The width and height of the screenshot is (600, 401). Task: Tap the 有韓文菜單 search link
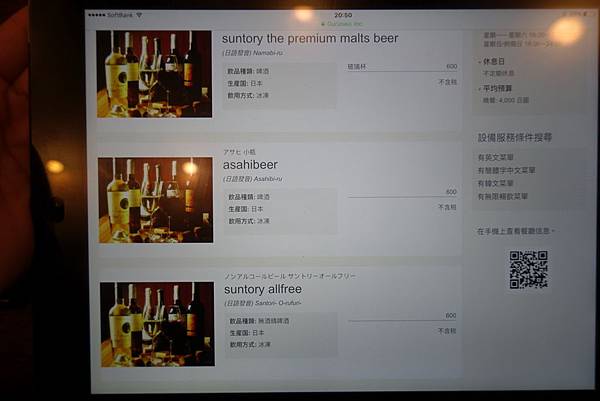(498, 184)
